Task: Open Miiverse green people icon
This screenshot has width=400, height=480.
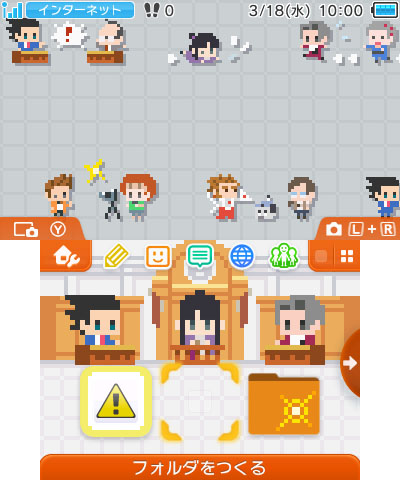Action: pos(283,256)
